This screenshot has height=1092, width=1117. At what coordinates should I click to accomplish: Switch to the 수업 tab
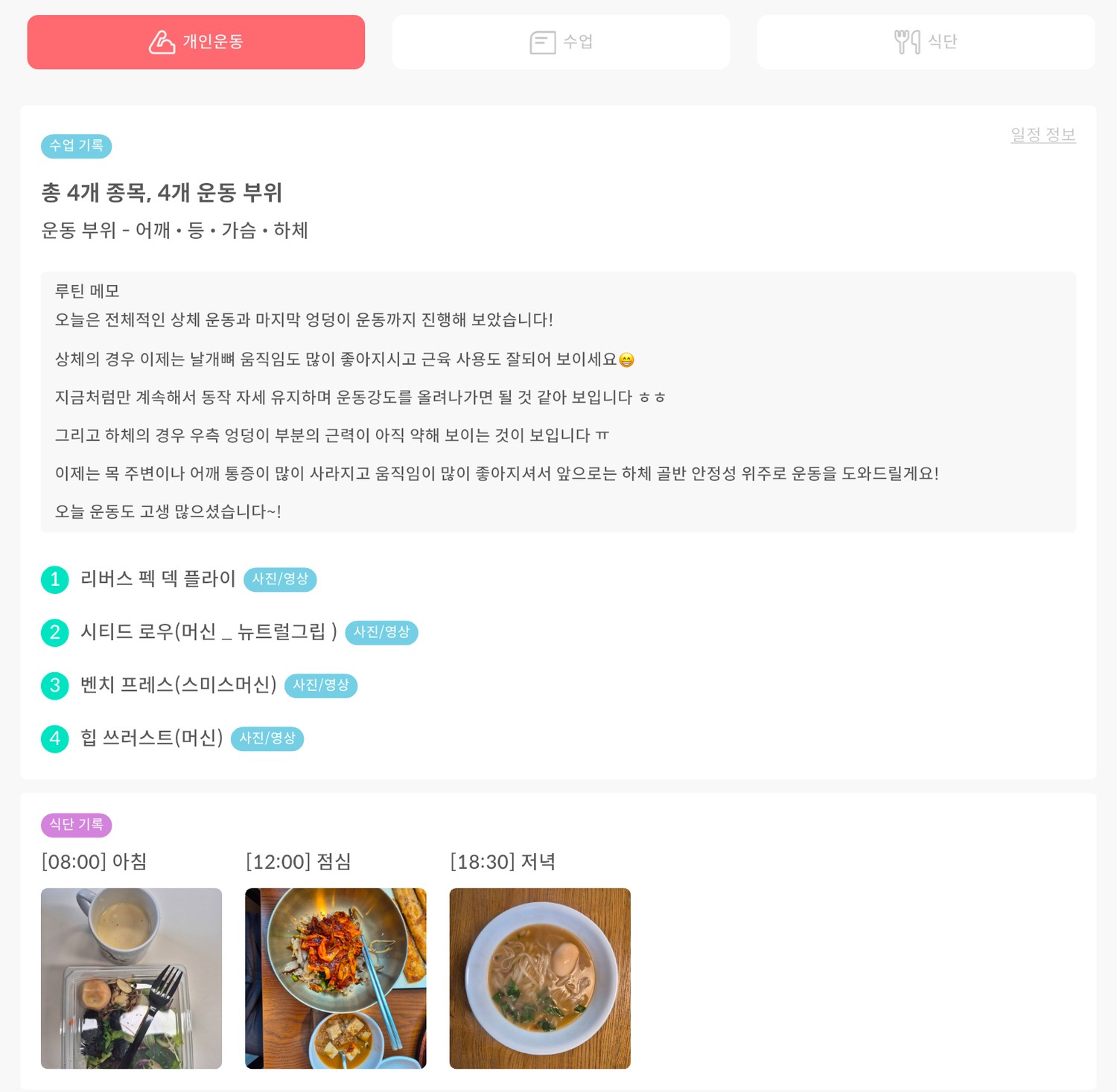[561, 42]
